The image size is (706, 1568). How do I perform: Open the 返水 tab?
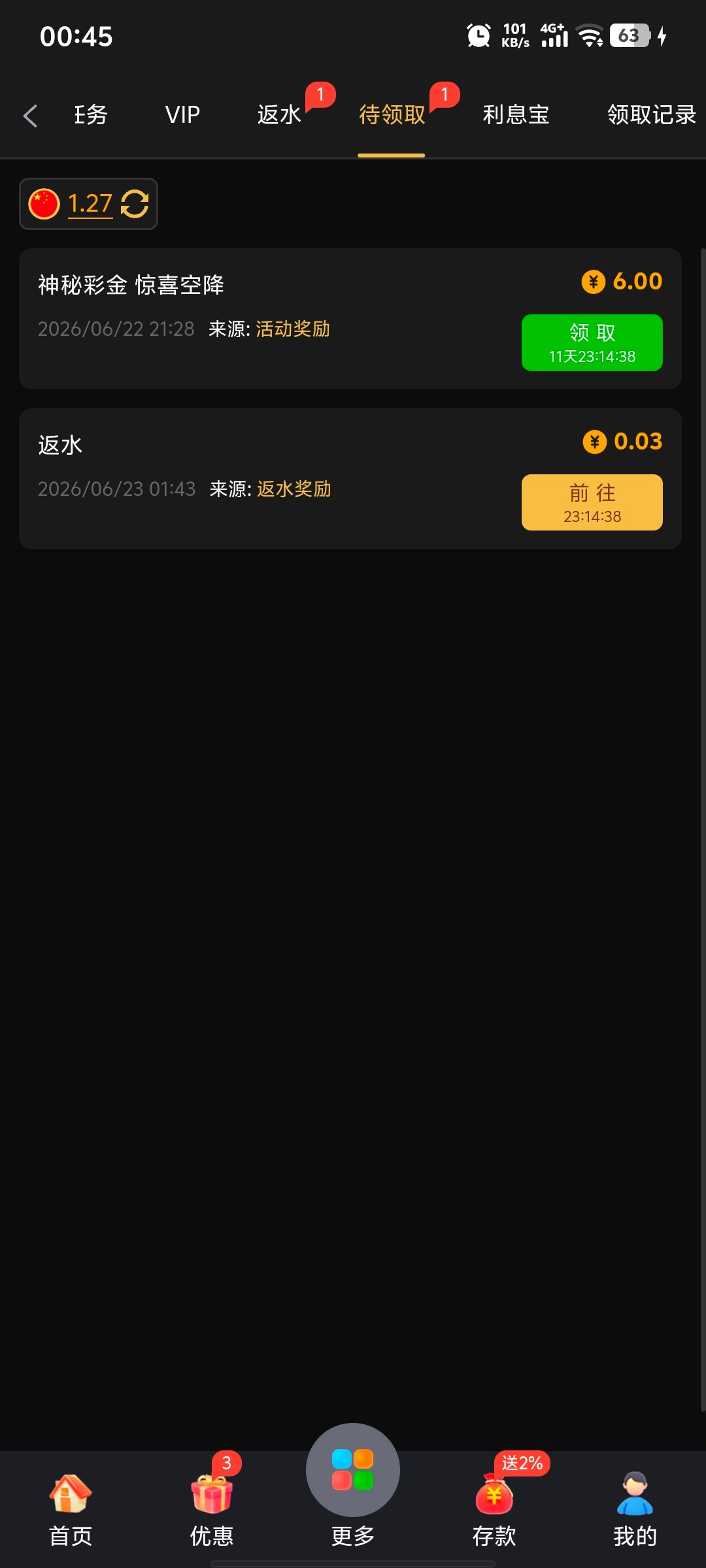coord(279,115)
